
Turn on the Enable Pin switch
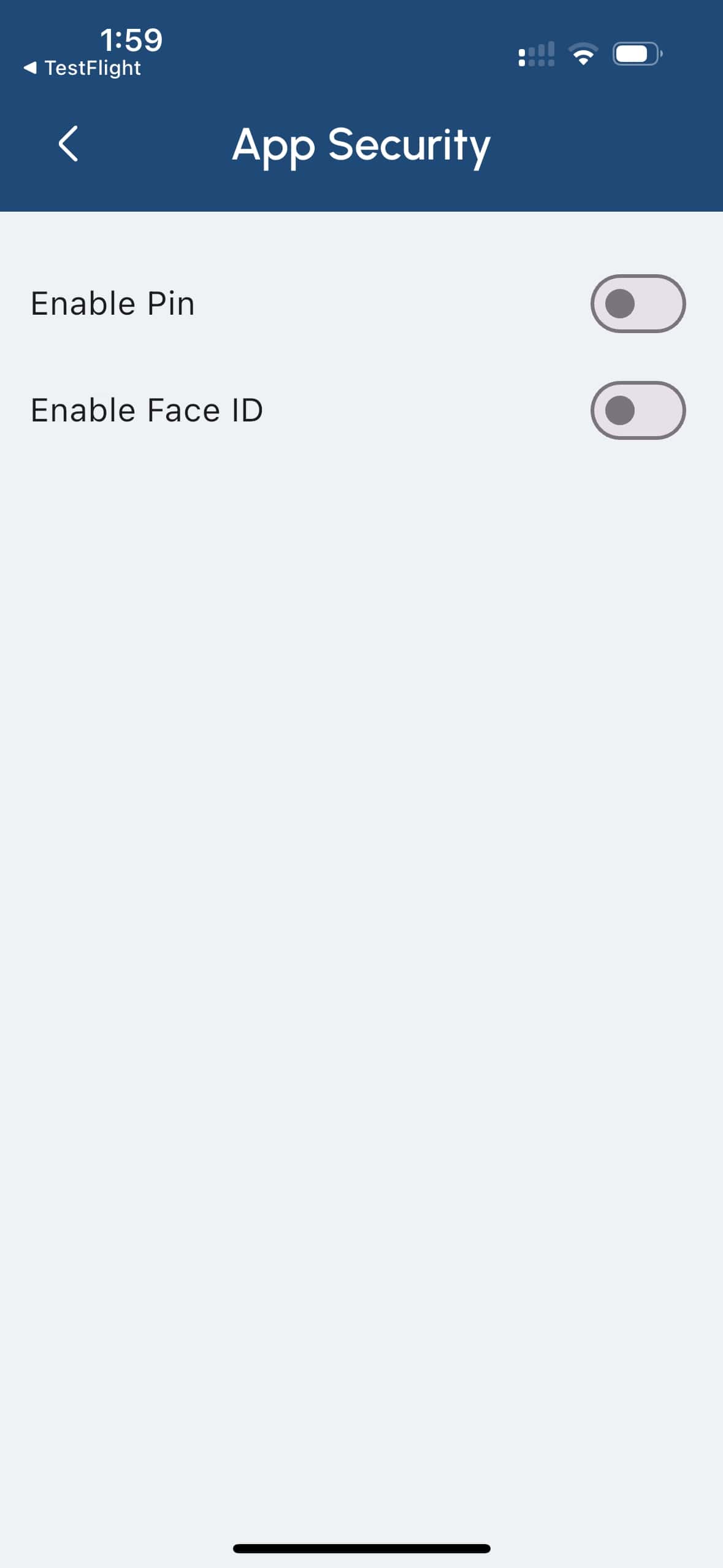[x=637, y=304]
